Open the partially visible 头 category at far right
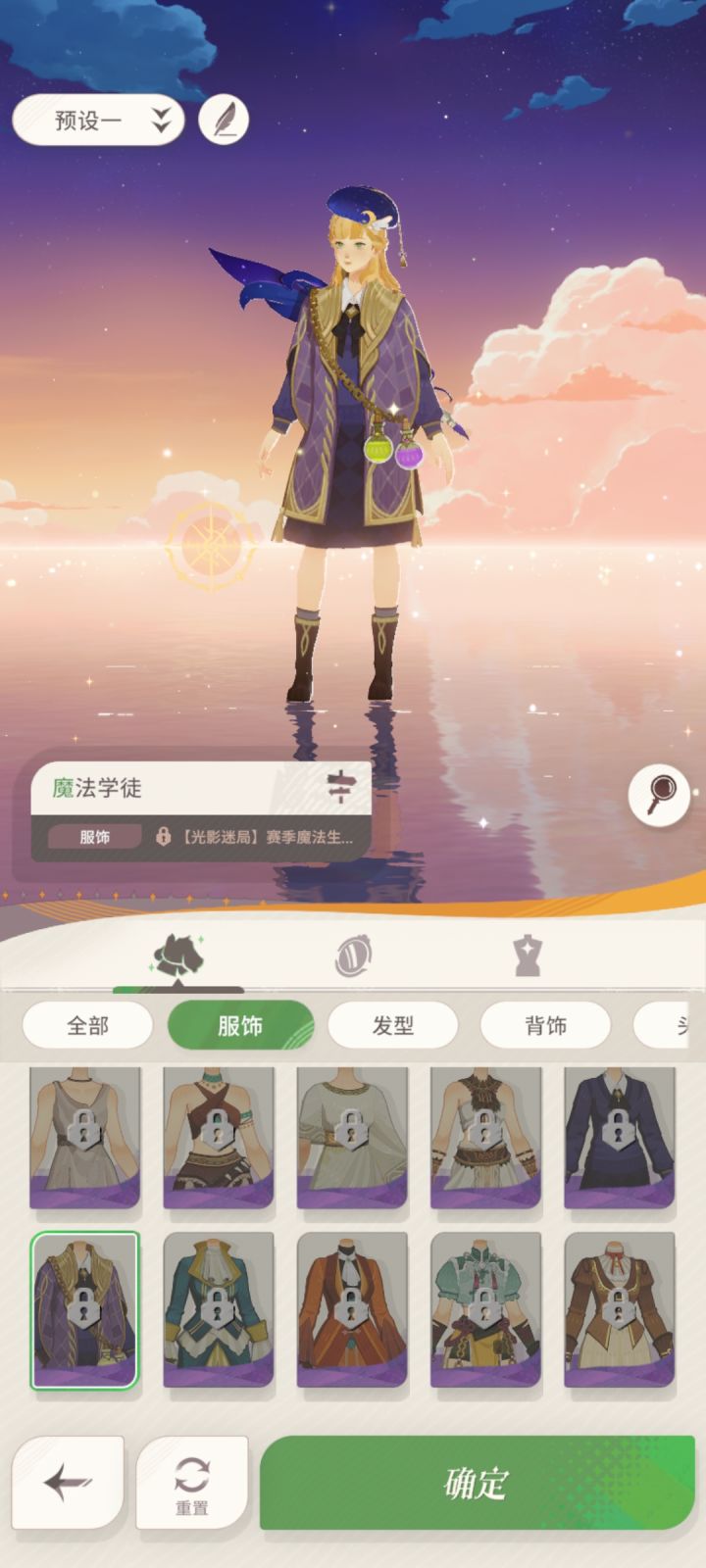This screenshot has width=706, height=1568. point(681,1025)
